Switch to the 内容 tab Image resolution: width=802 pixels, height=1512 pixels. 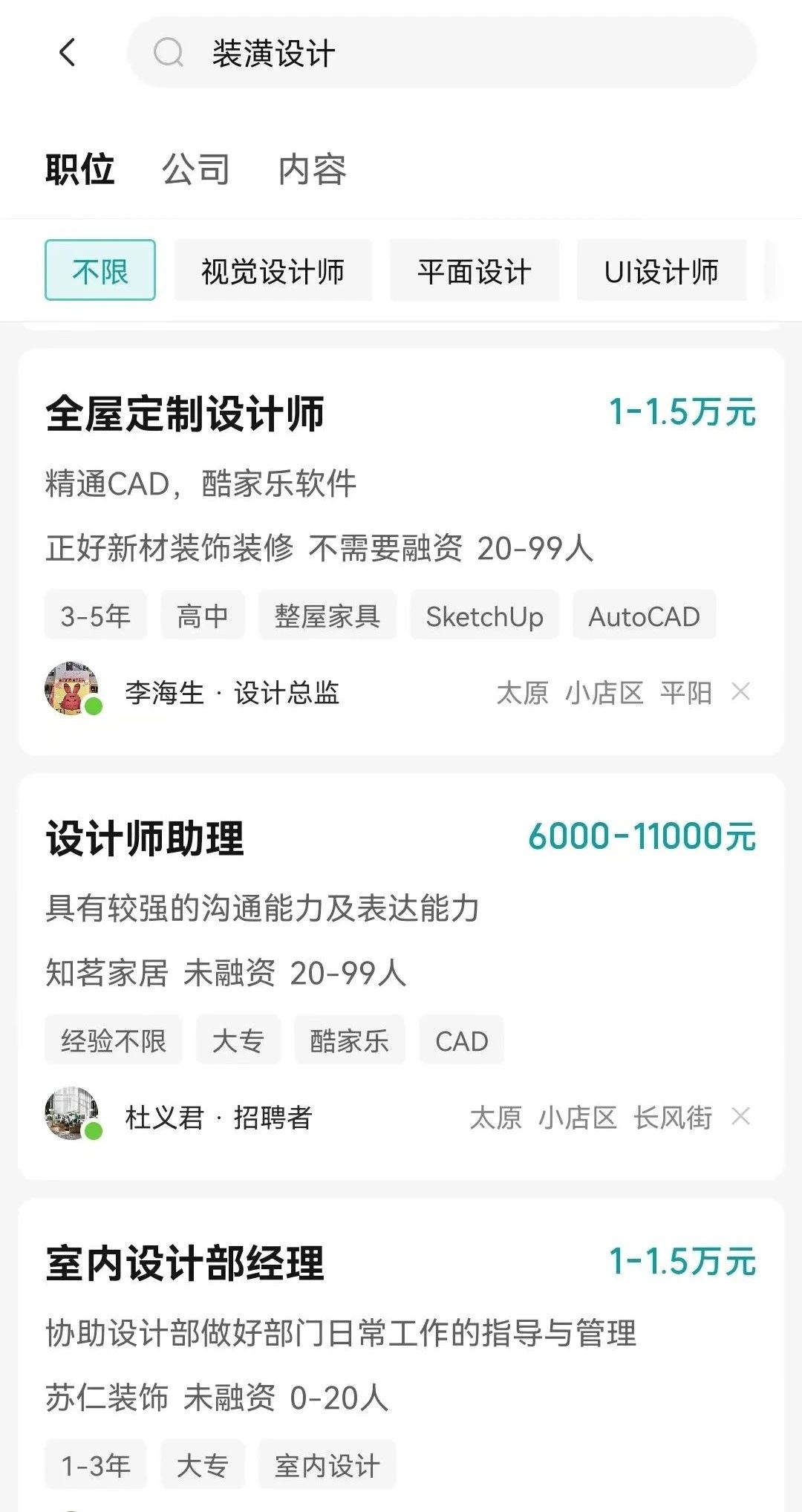coord(312,169)
